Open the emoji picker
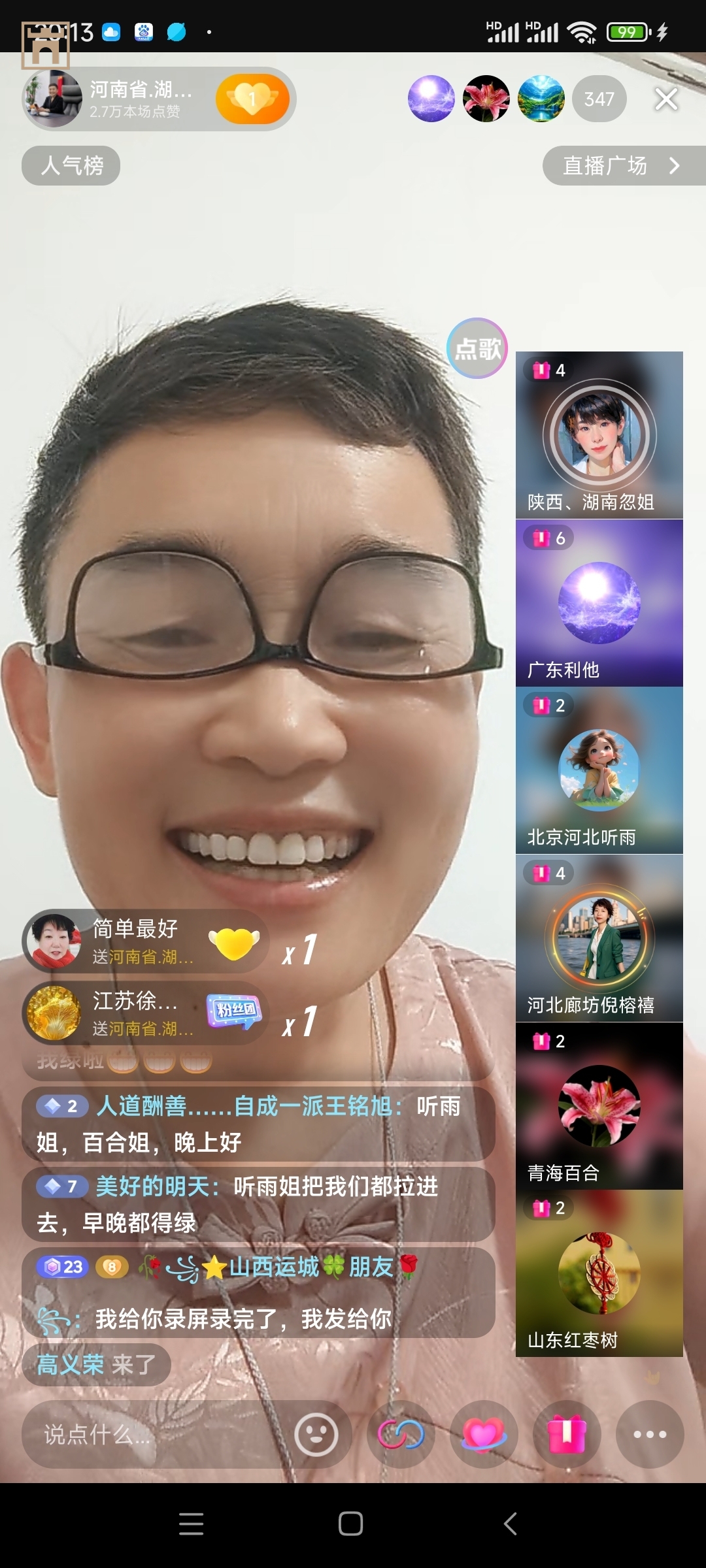This screenshot has width=706, height=1568. pyautogui.click(x=316, y=1435)
